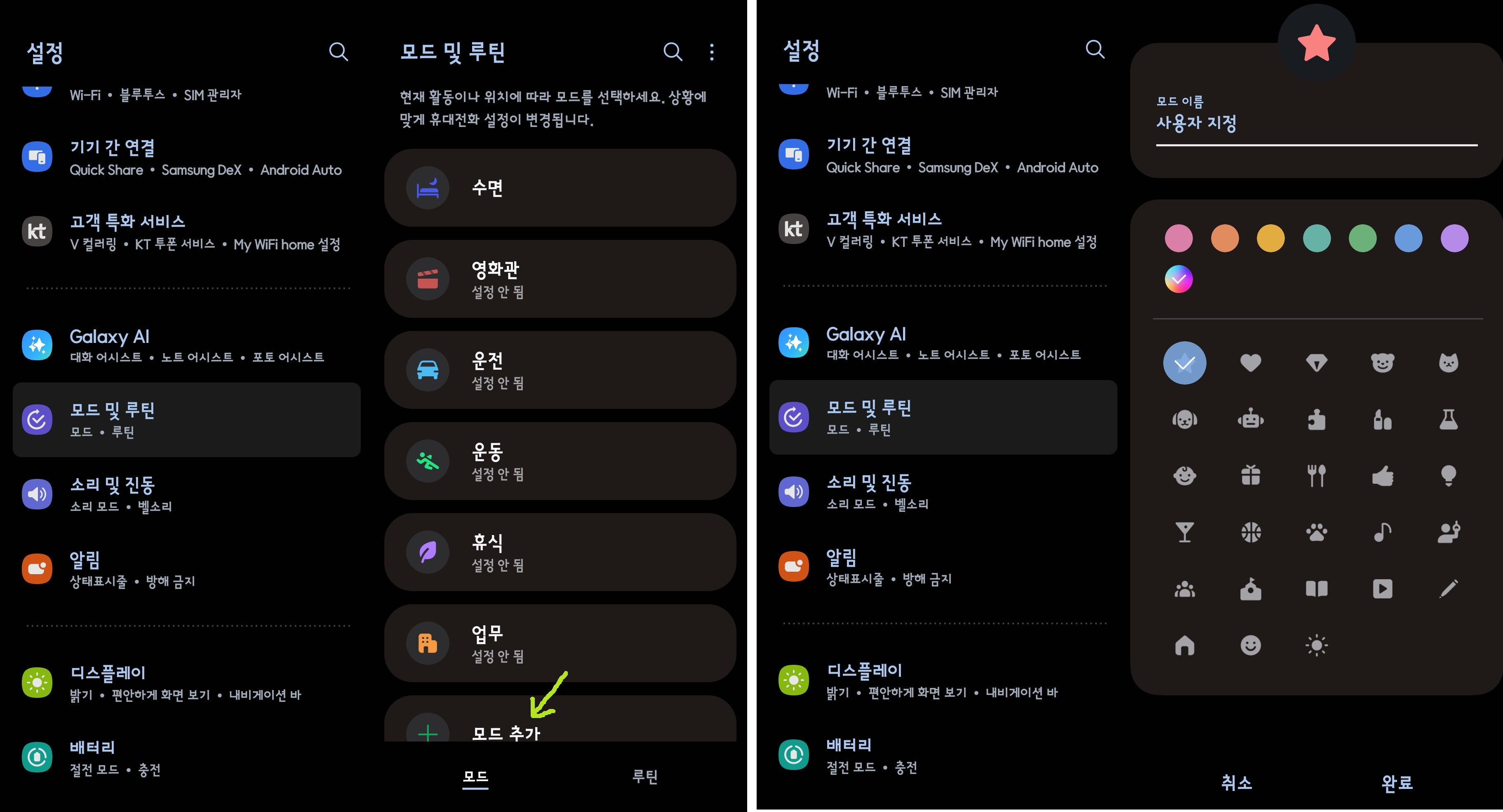Open the overflow menu beside 모드 및 루틴 title
The width and height of the screenshot is (1503, 812).
pos(711,52)
